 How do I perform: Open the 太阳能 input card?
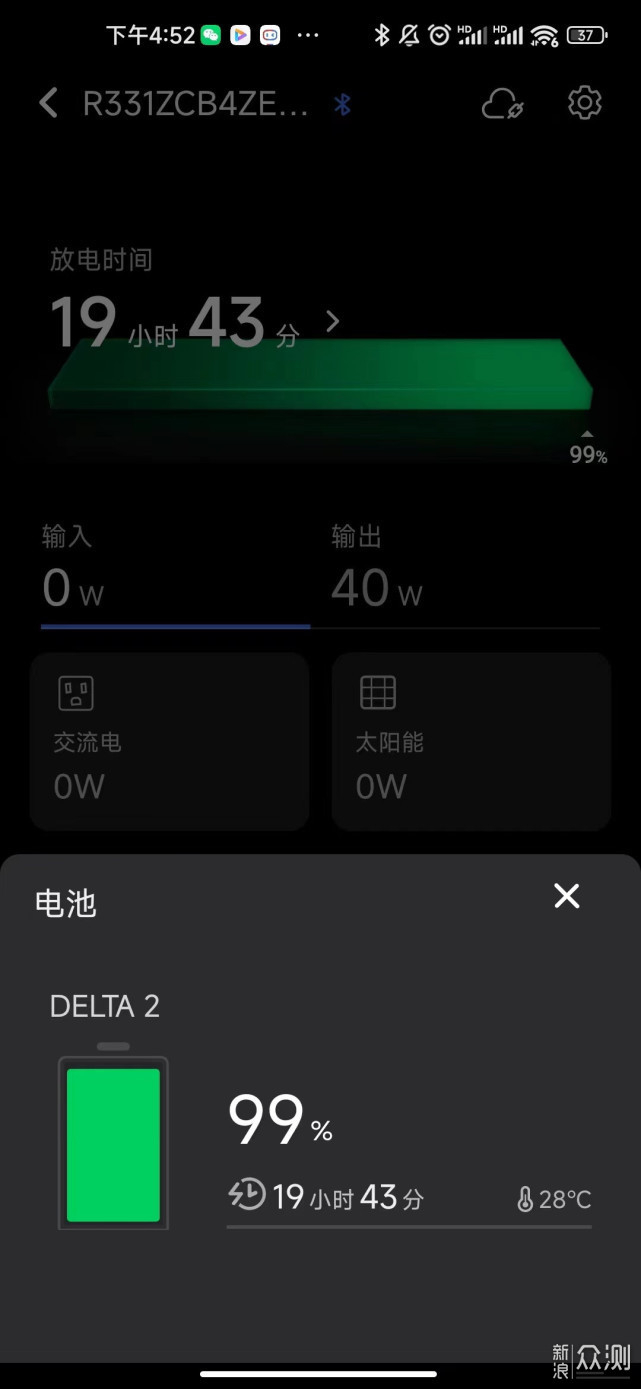click(470, 741)
